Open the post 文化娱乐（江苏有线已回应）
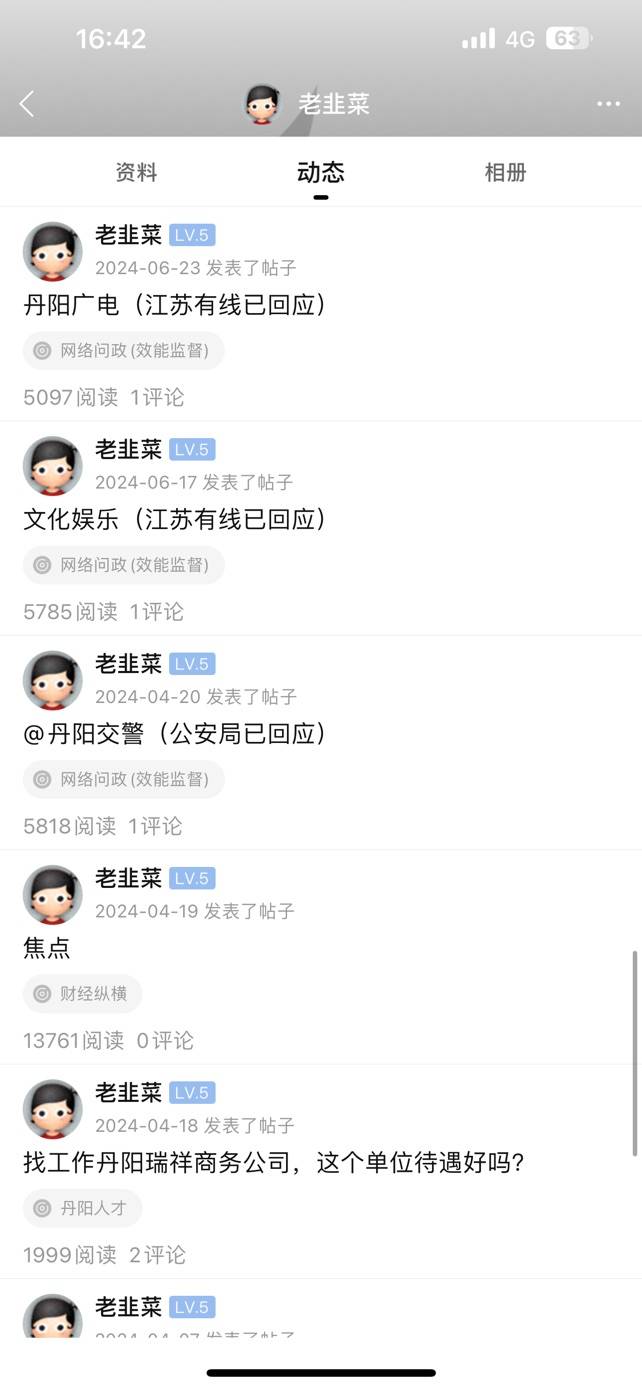The height and width of the screenshot is (1389, 642). tap(175, 520)
